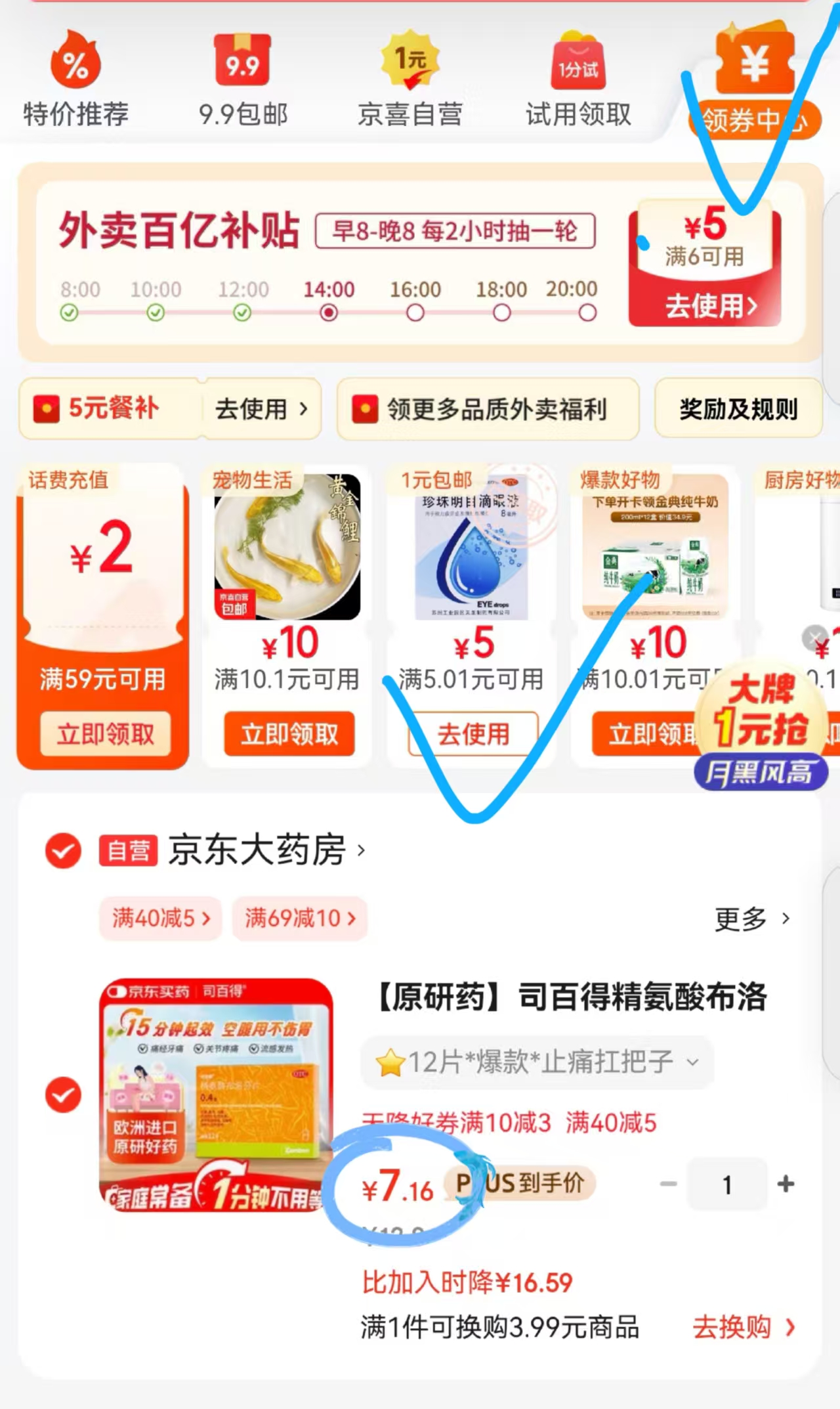Close the 大牌1元抢 popup with the X
840x1409 pixels.
pos(816,637)
